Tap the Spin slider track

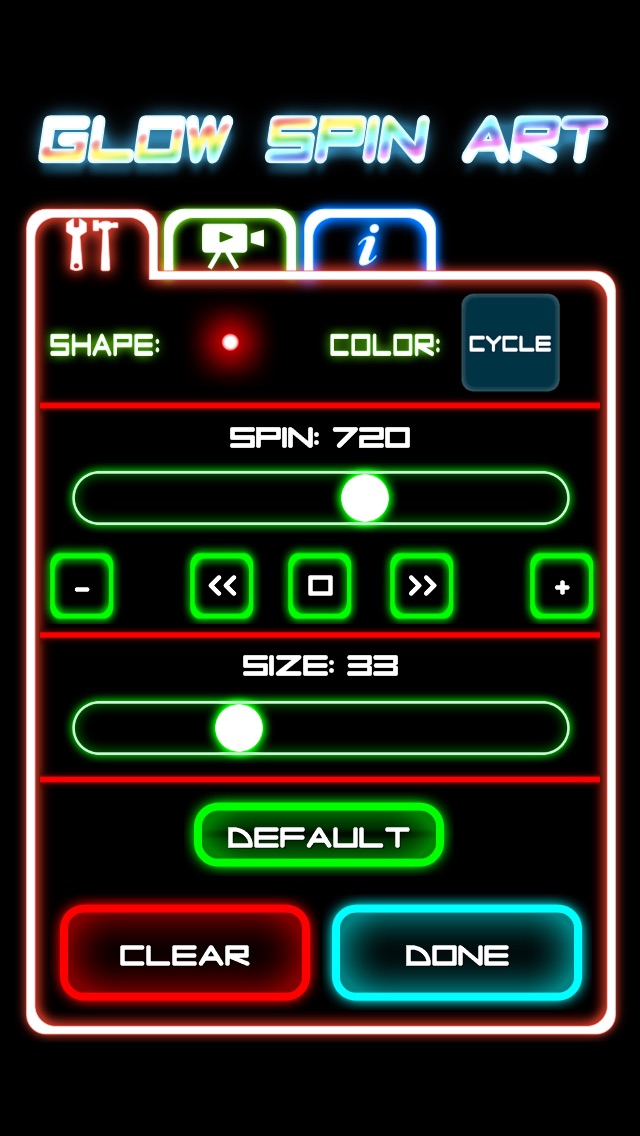pos(320,498)
